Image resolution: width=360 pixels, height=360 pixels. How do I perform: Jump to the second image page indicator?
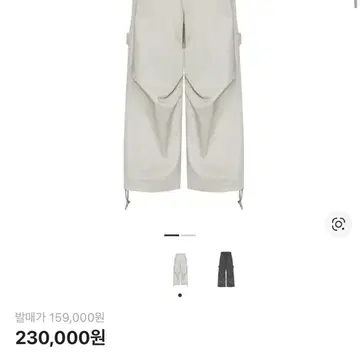point(188,235)
